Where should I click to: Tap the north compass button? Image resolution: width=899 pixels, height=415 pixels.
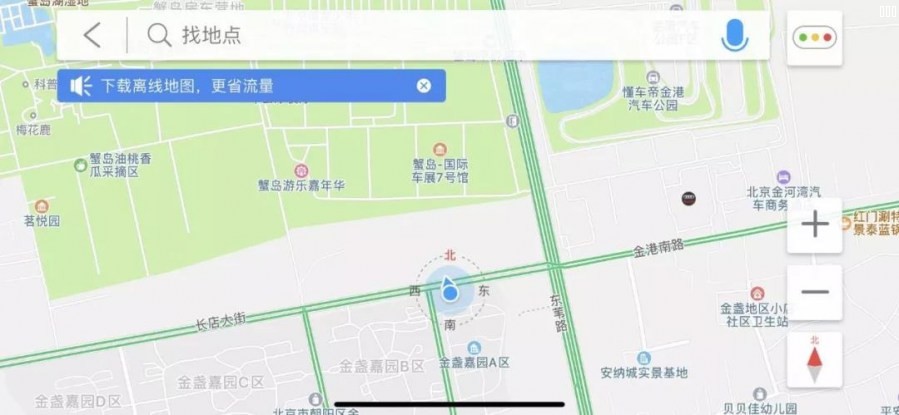coord(814,359)
